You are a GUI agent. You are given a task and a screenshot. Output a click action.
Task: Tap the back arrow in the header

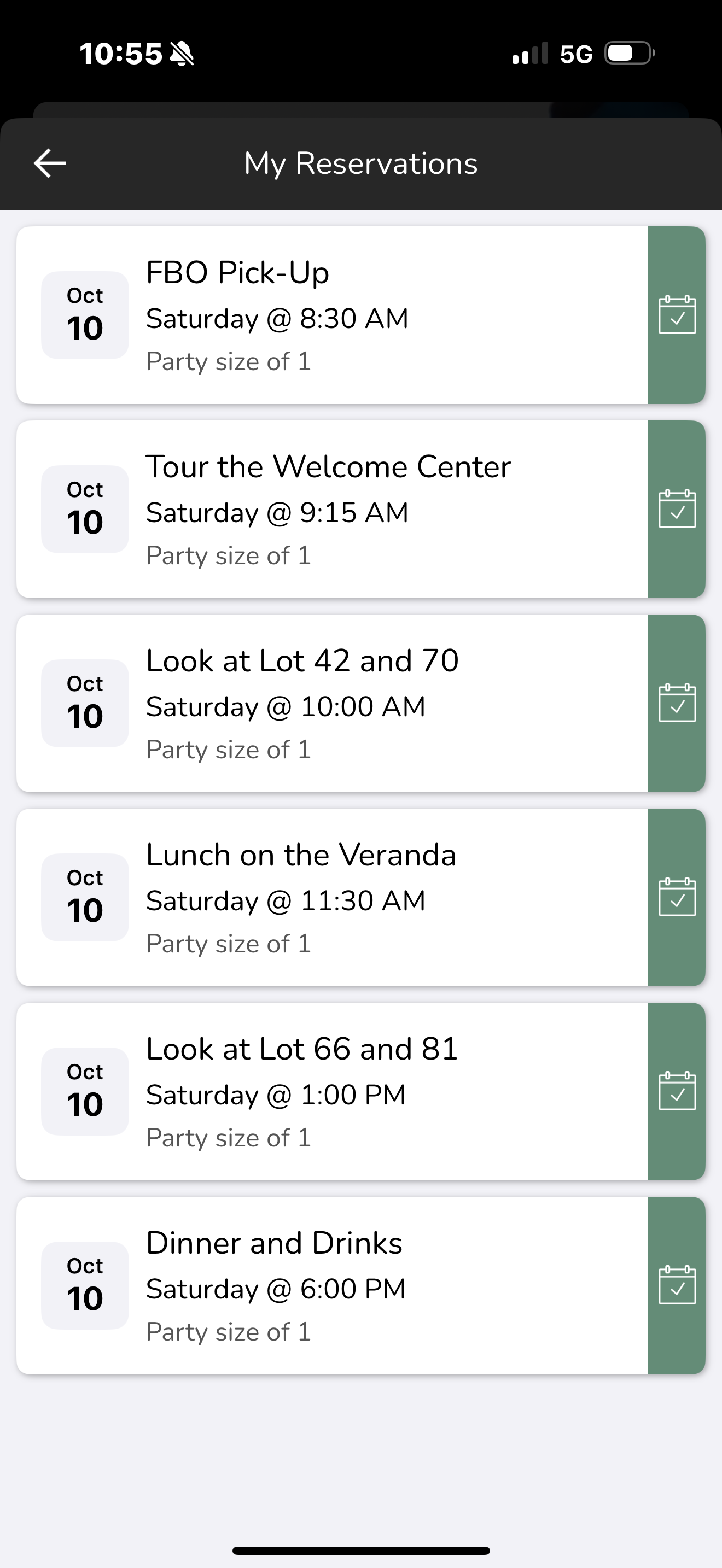48,162
